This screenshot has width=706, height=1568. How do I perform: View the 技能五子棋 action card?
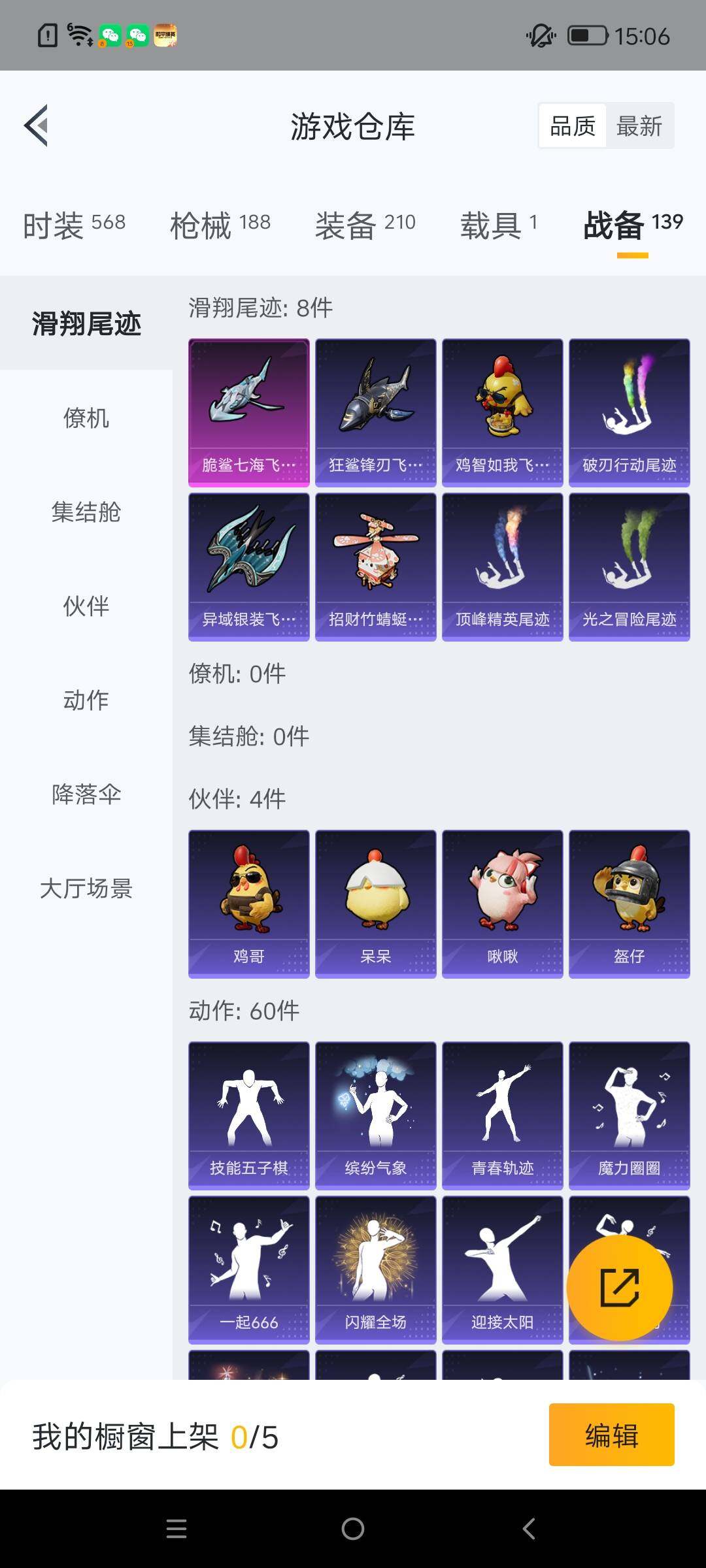[x=249, y=1114]
